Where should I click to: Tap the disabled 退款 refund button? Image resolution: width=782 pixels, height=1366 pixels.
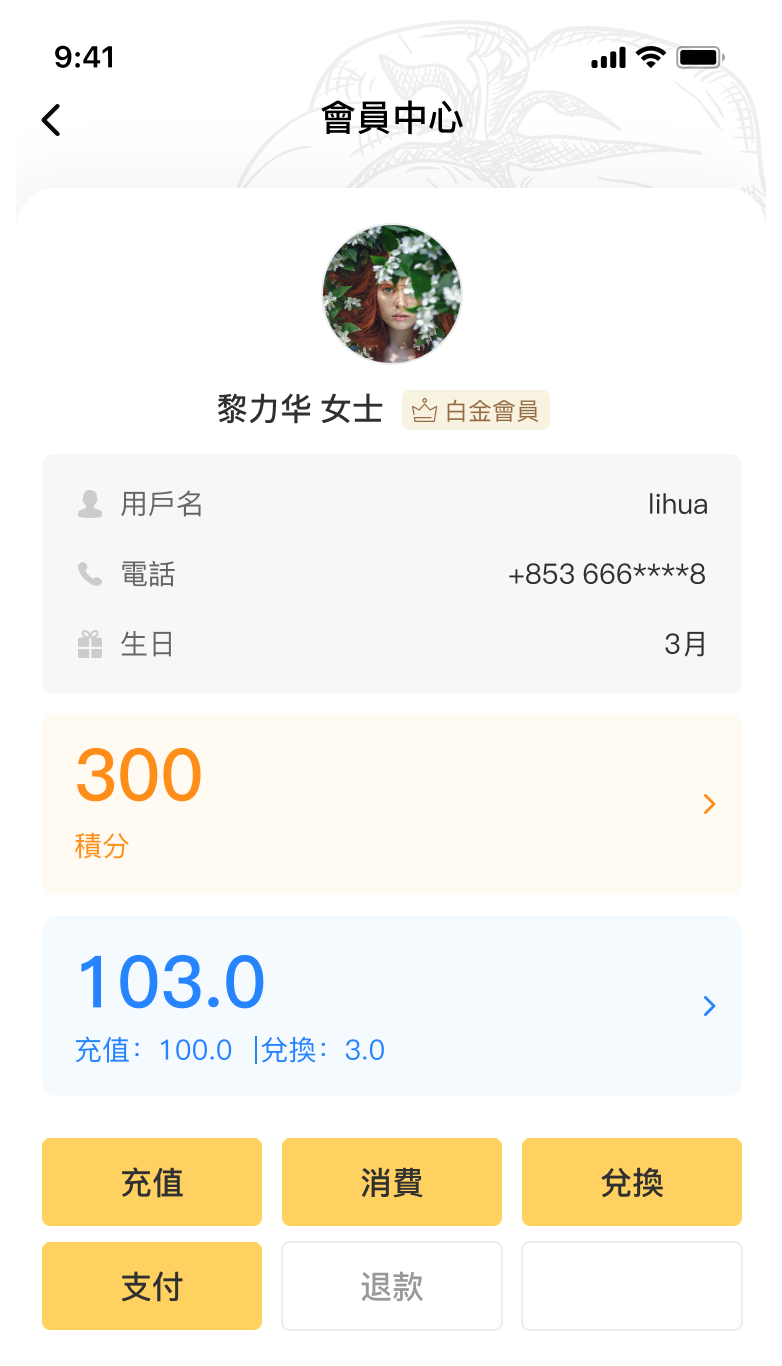pos(391,1286)
